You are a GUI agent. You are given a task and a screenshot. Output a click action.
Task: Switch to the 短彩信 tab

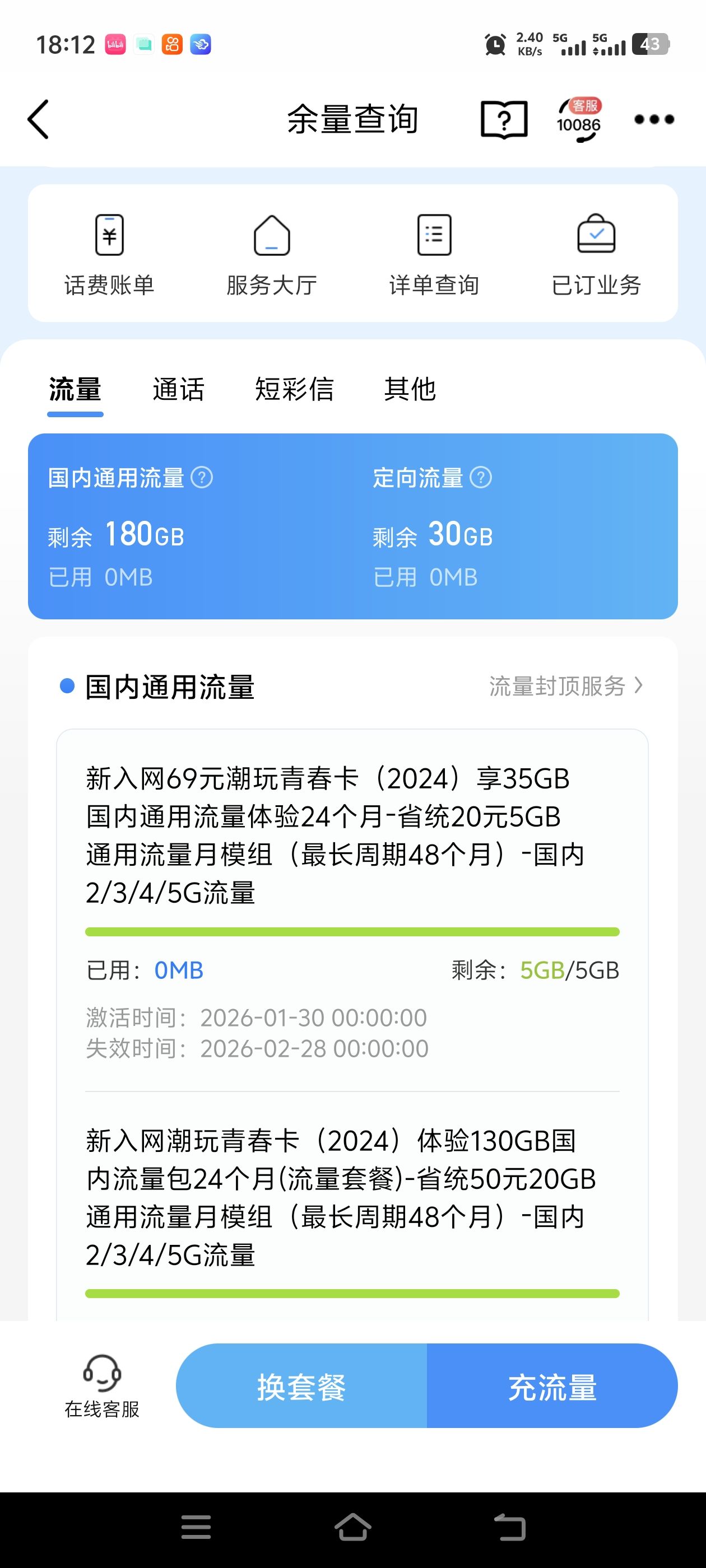[294, 390]
